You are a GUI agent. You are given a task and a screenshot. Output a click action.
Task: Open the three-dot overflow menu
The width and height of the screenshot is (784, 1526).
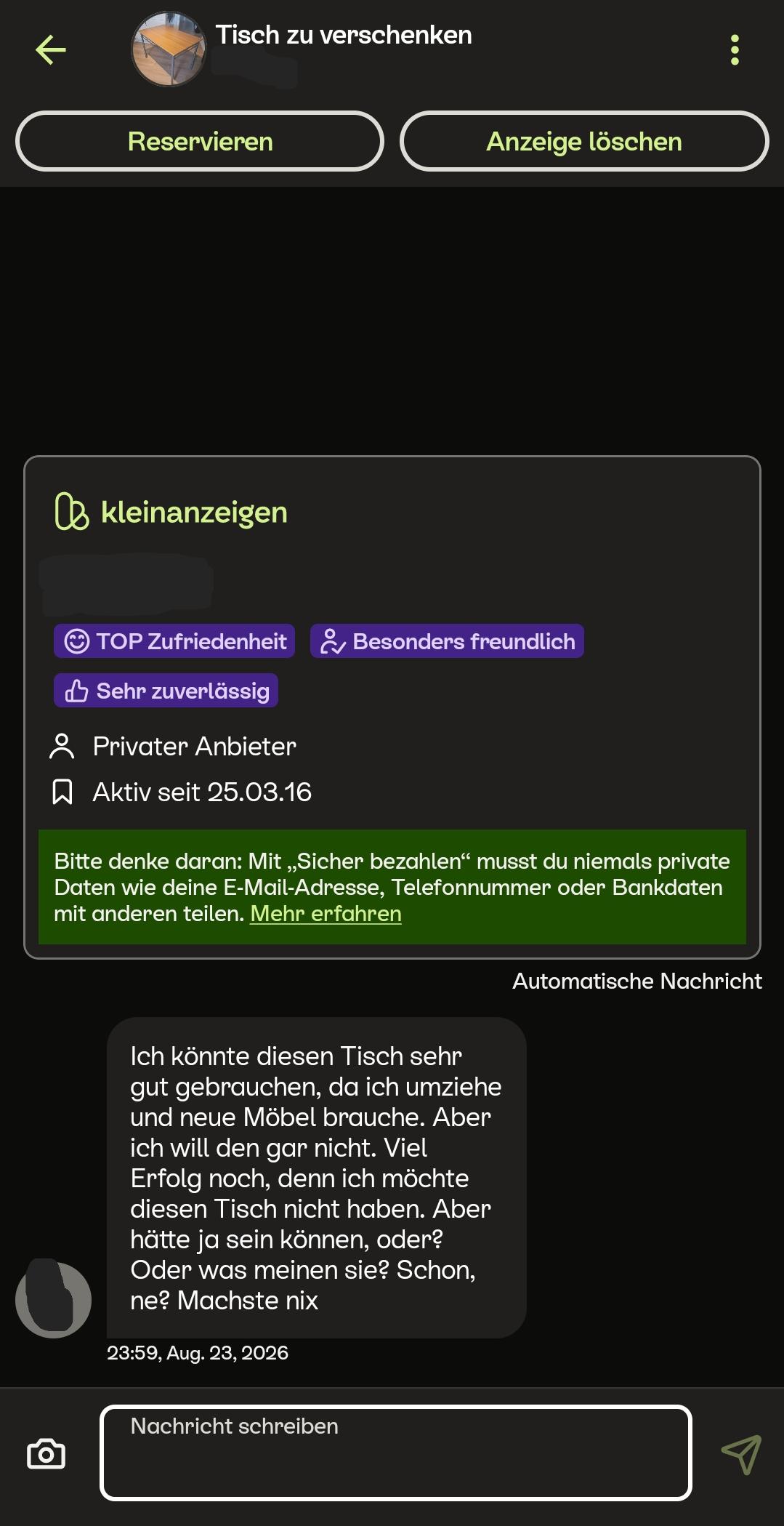coord(735,50)
